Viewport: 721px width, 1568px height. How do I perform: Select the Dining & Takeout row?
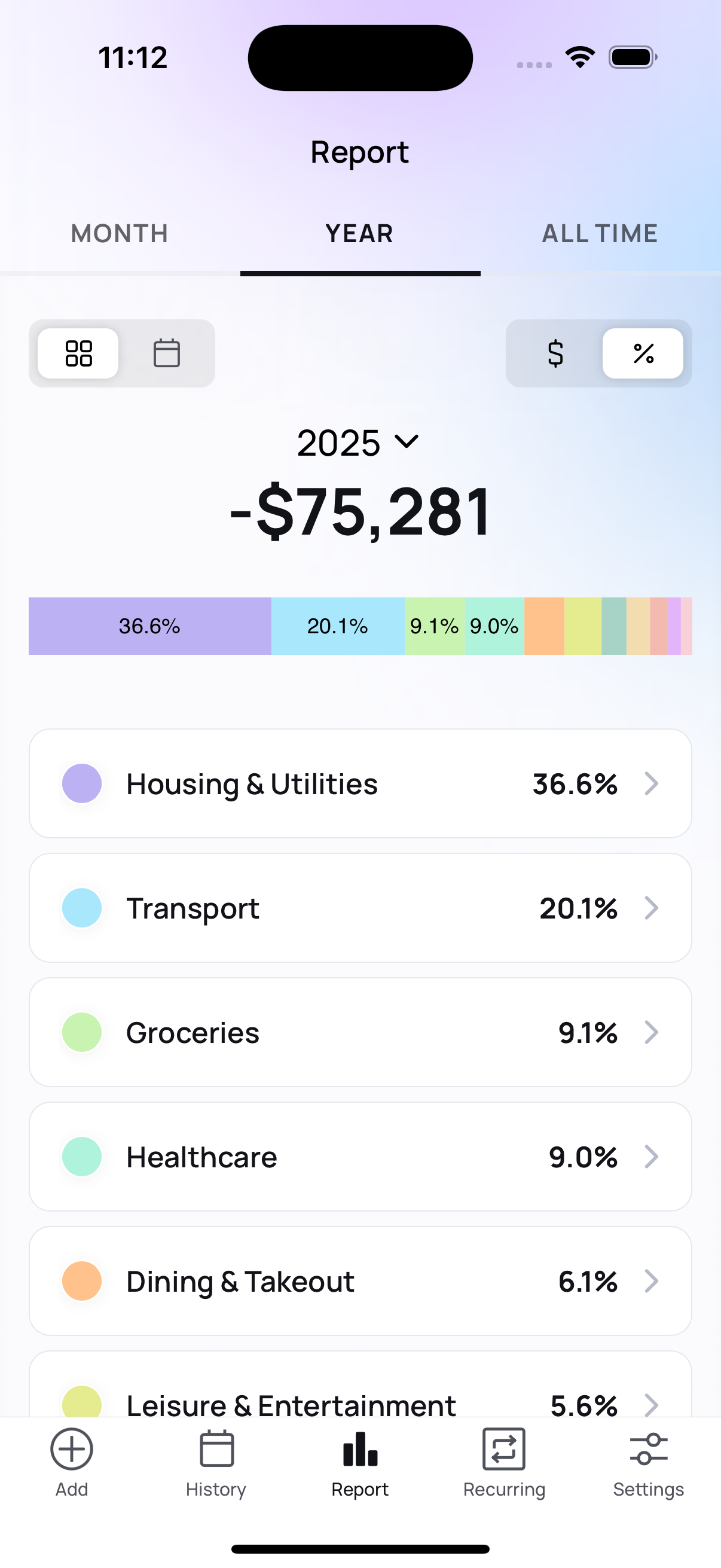click(360, 1281)
